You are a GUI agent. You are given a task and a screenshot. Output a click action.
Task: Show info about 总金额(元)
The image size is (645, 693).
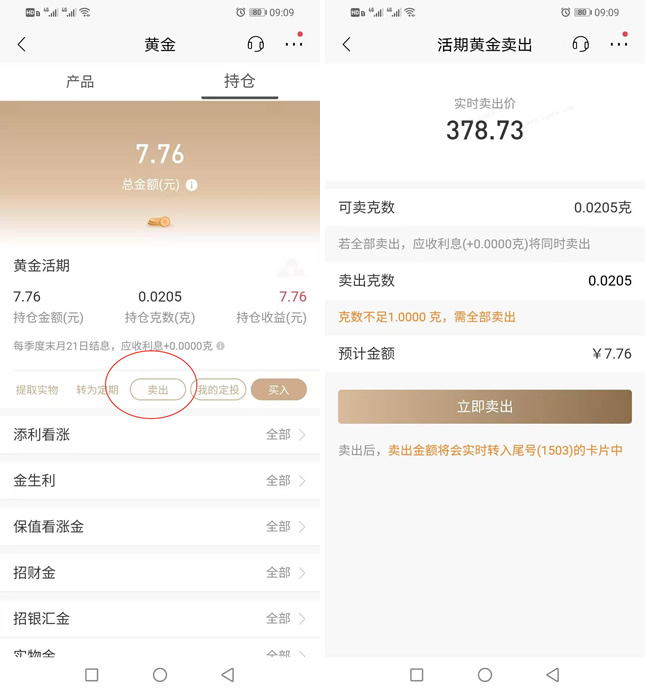pos(192,185)
